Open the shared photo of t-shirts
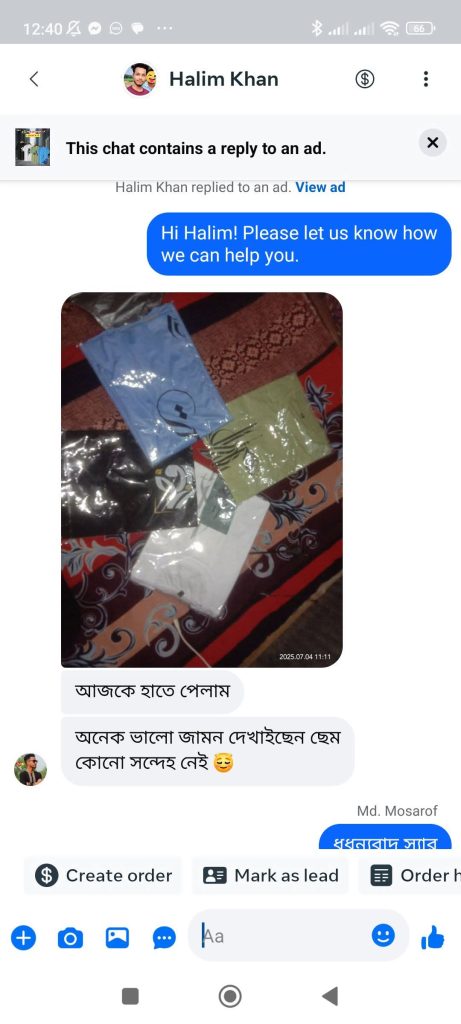 (x=202, y=479)
